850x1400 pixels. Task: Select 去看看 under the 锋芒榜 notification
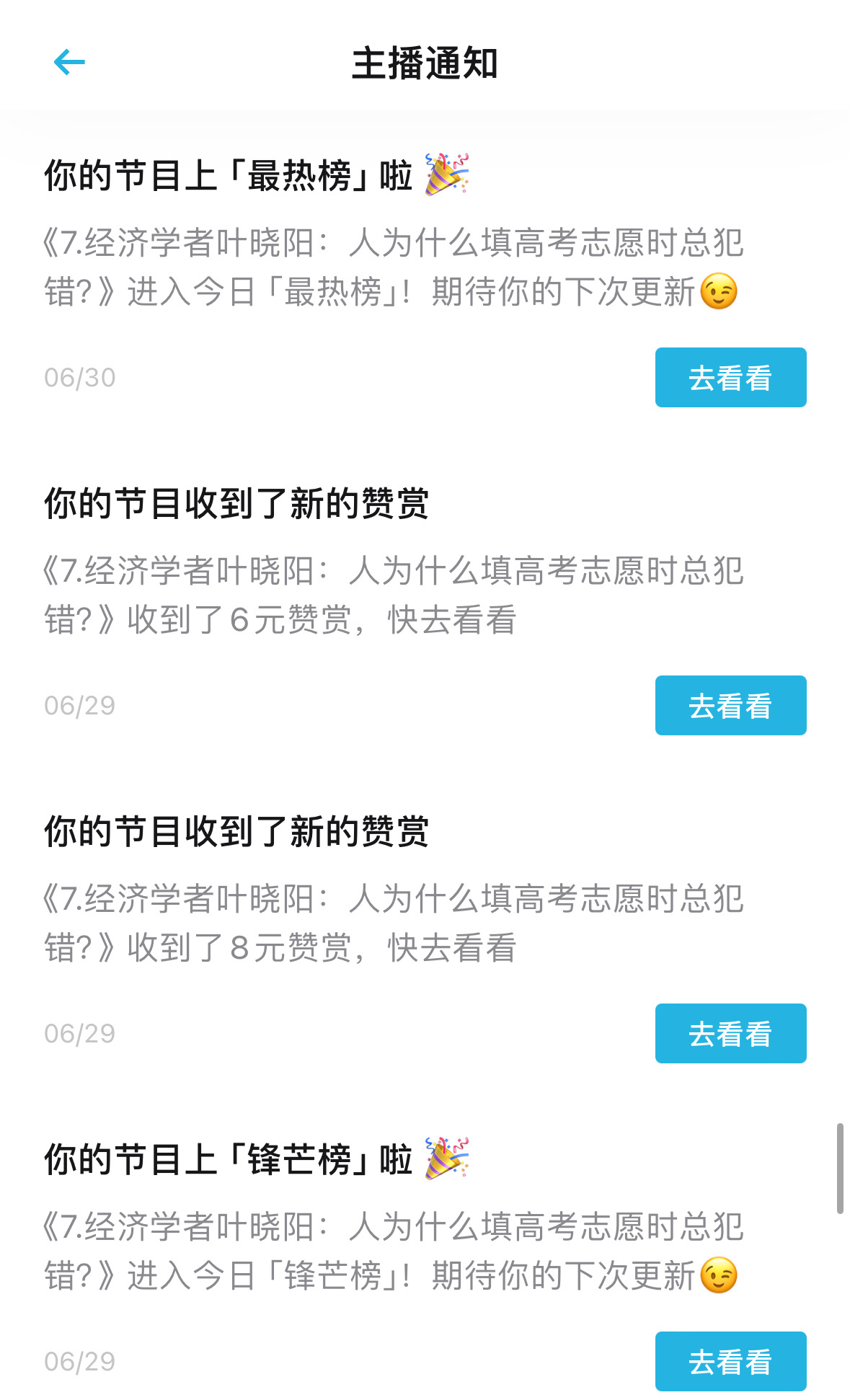point(730,1362)
